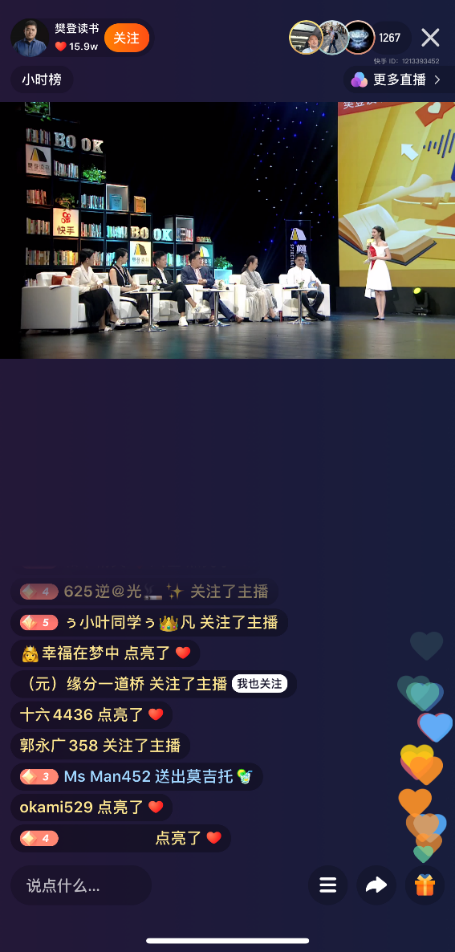Close the live stream

(x=430, y=38)
